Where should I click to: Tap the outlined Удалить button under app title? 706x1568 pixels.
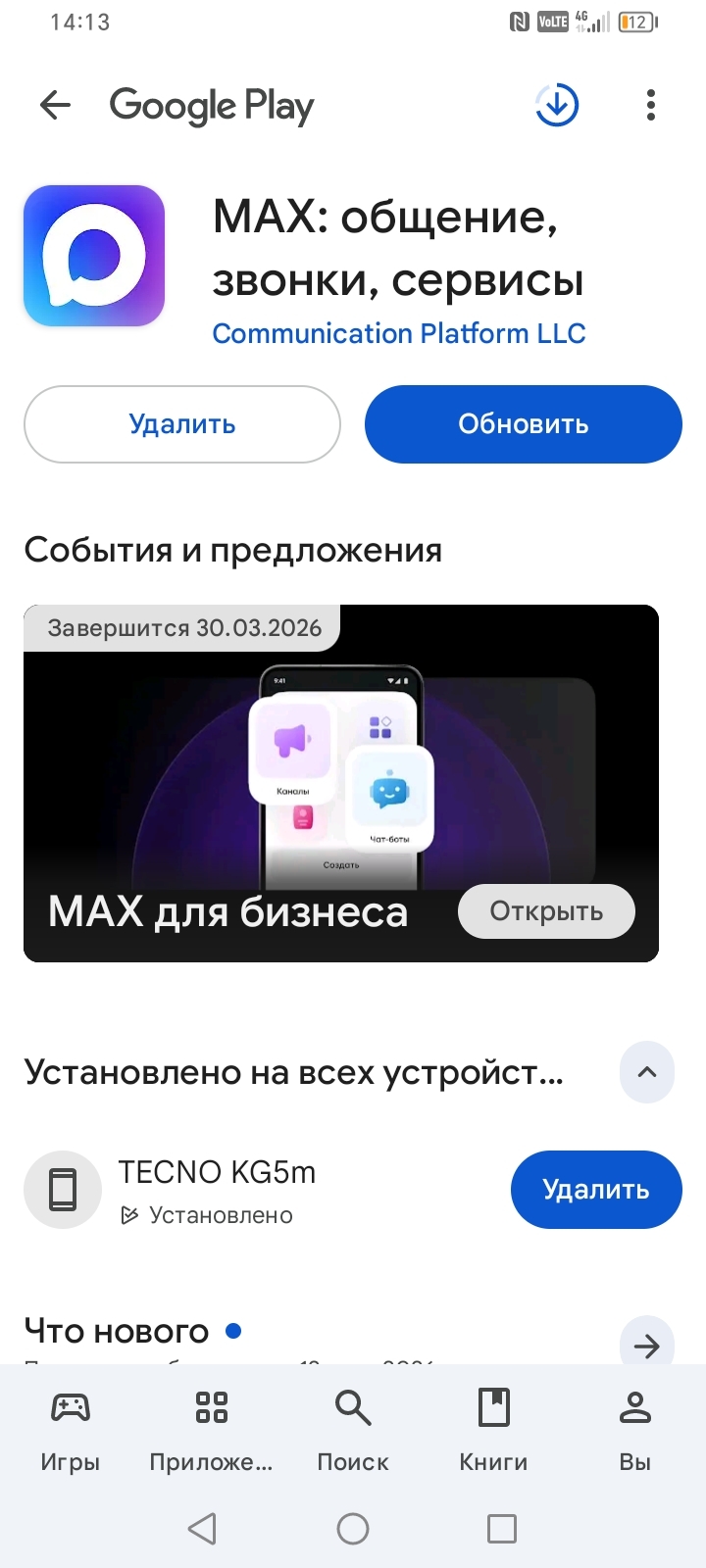click(x=182, y=424)
